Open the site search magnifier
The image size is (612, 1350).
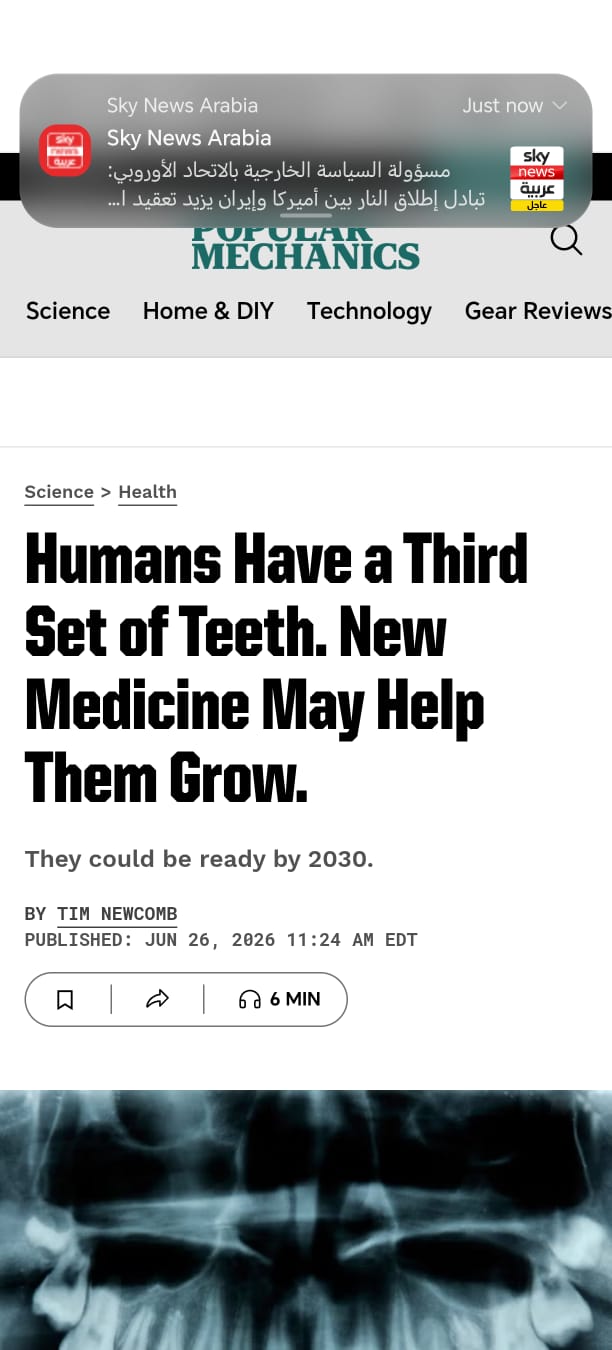click(x=566, y=240)
